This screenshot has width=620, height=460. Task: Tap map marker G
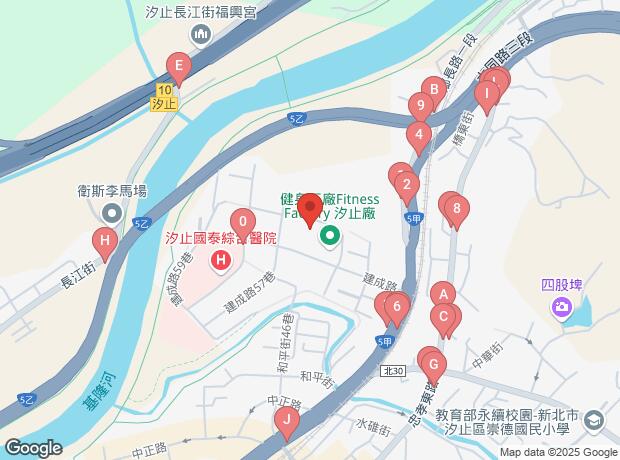434,363
